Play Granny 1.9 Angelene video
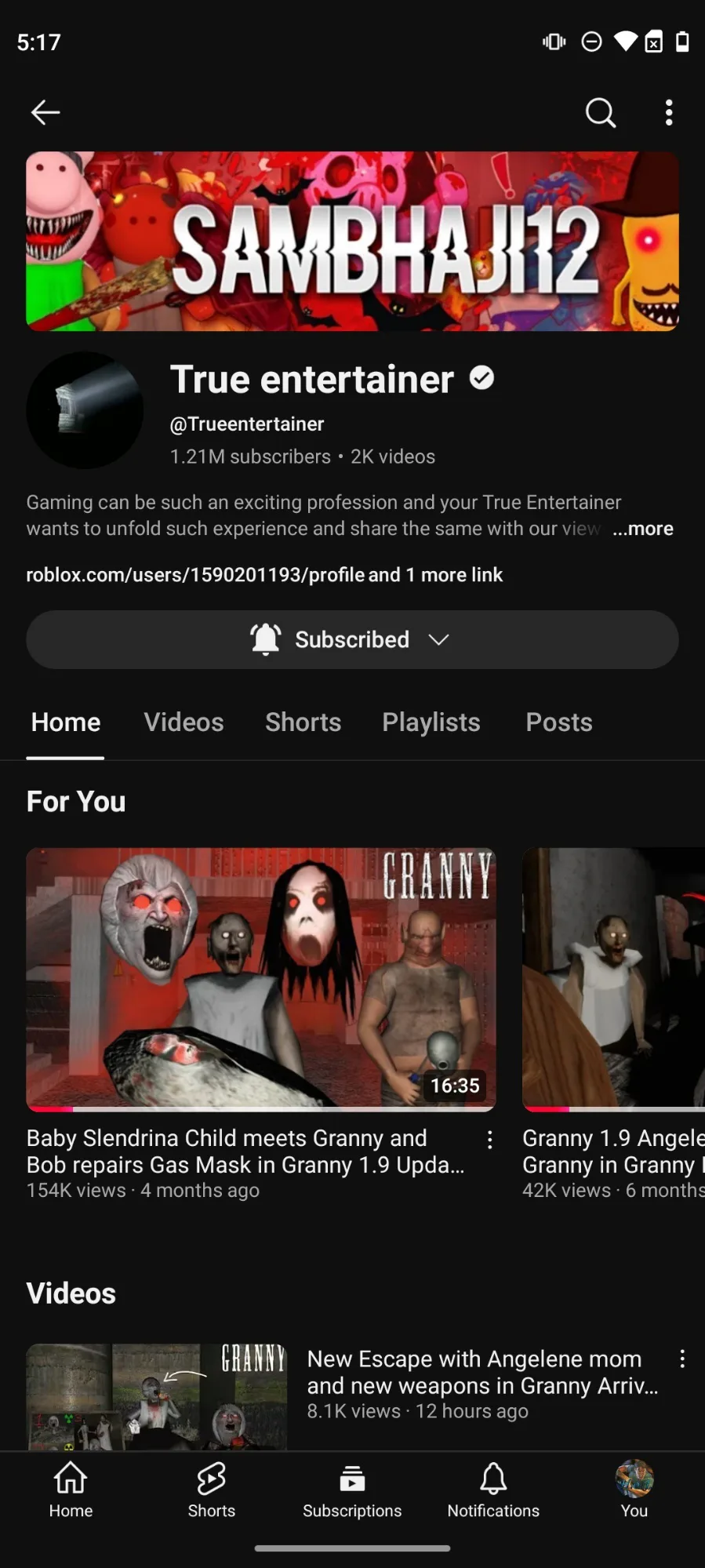Viewport: 705px width, 1568px height. click(614, 980)
